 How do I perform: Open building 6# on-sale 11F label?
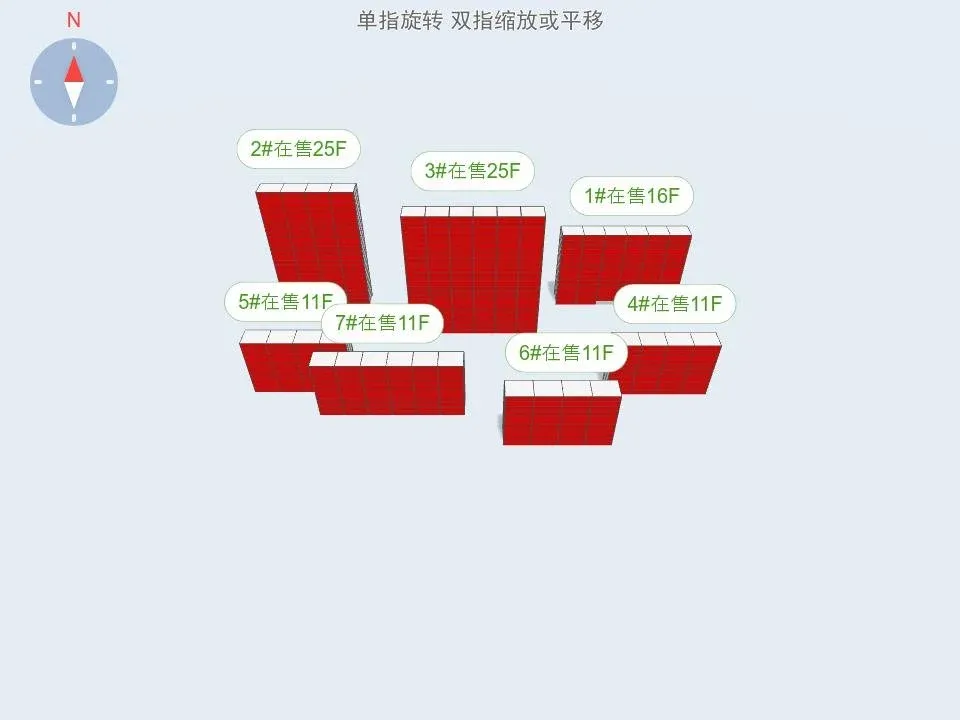565,352
